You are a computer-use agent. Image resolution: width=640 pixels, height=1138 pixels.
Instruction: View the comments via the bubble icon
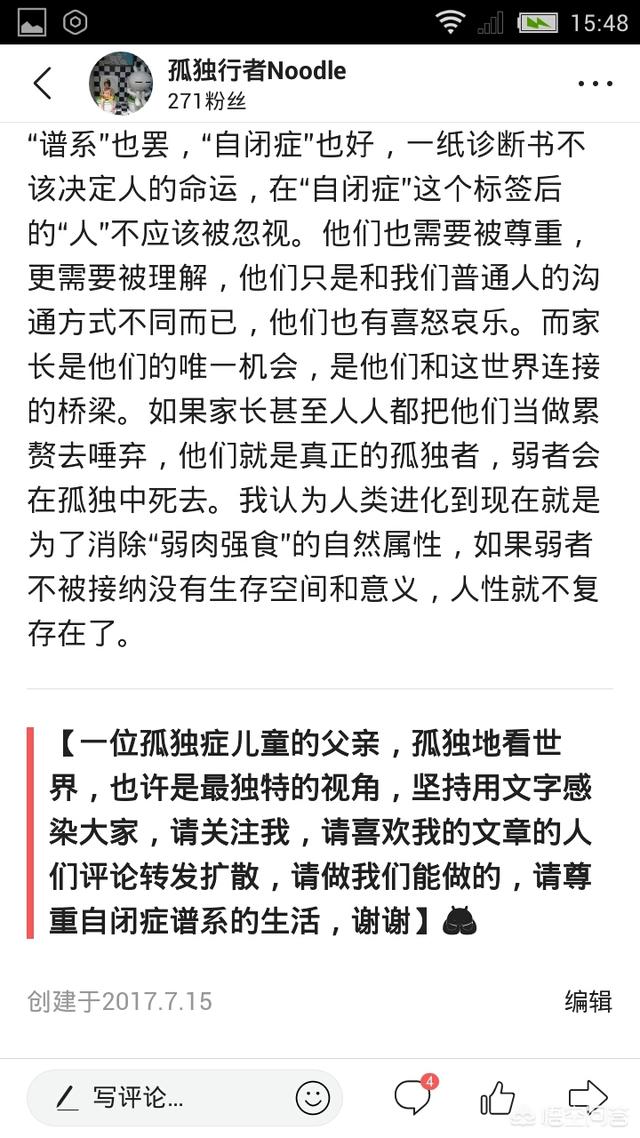click(412, 1097)
